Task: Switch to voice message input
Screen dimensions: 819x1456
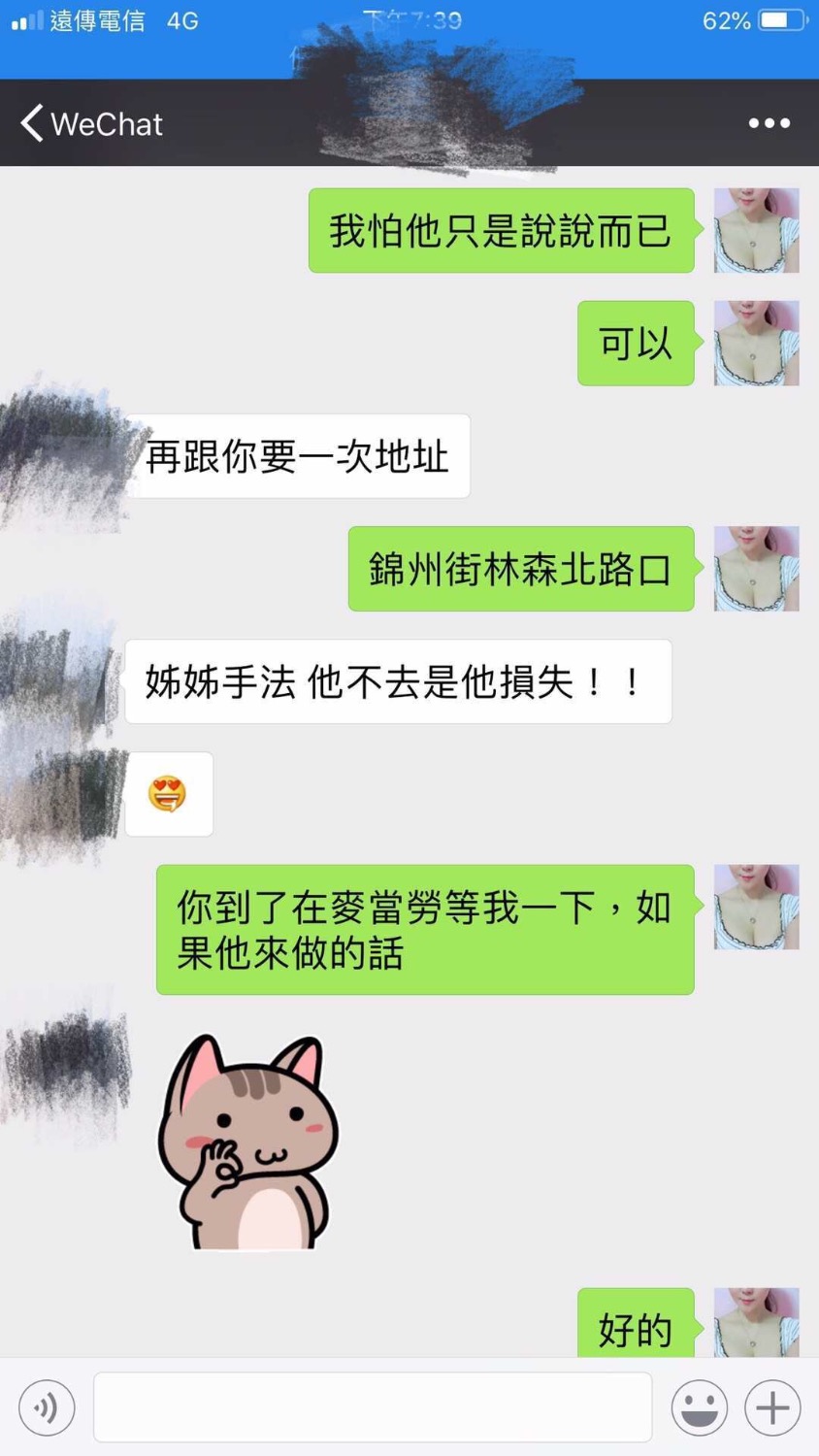Action: 46,1406
